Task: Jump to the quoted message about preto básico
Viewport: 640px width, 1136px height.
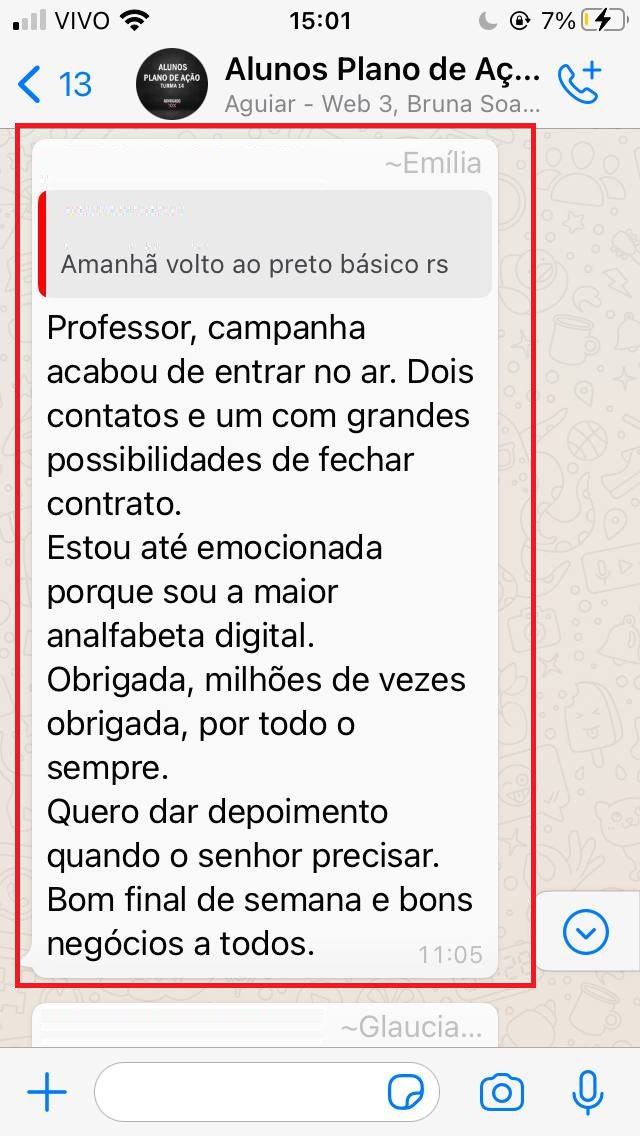Action: click(x=265, y=244)
